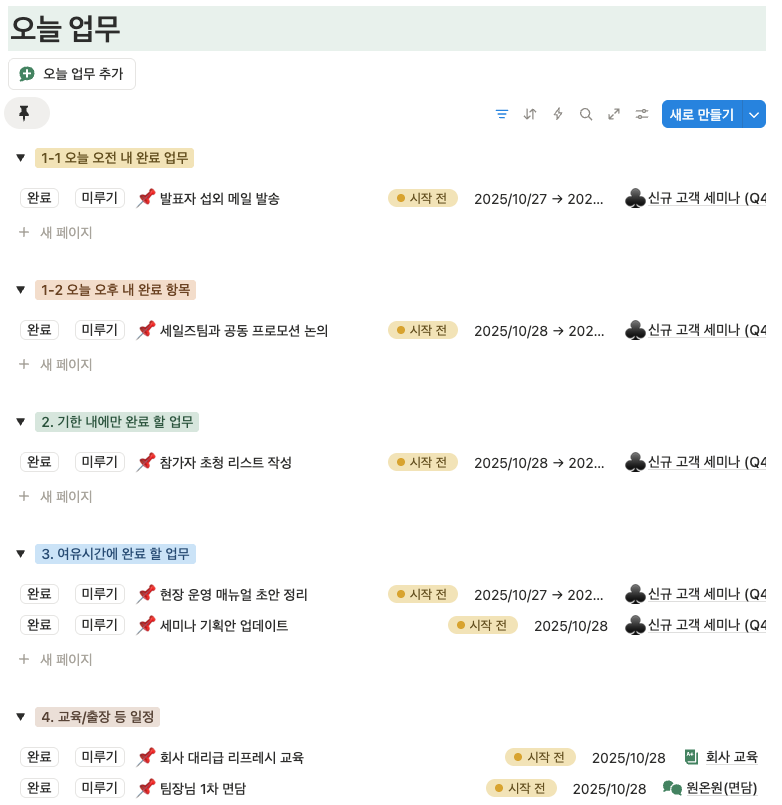Click the 오늘 업무 추가 button
This screenshot has width=782, height=805.
(x=71, y=73)
